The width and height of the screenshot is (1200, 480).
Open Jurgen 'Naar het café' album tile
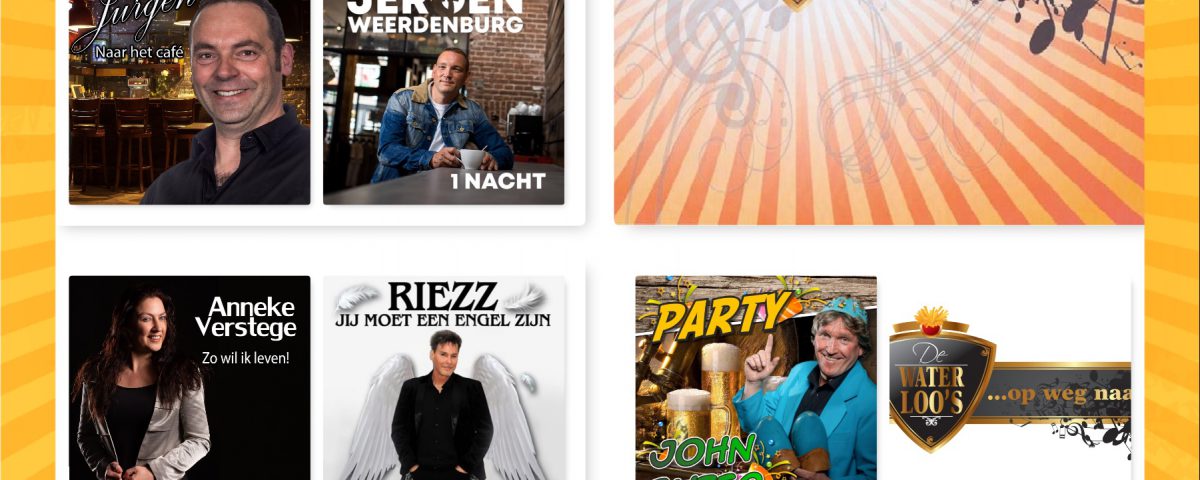(189, 102)
